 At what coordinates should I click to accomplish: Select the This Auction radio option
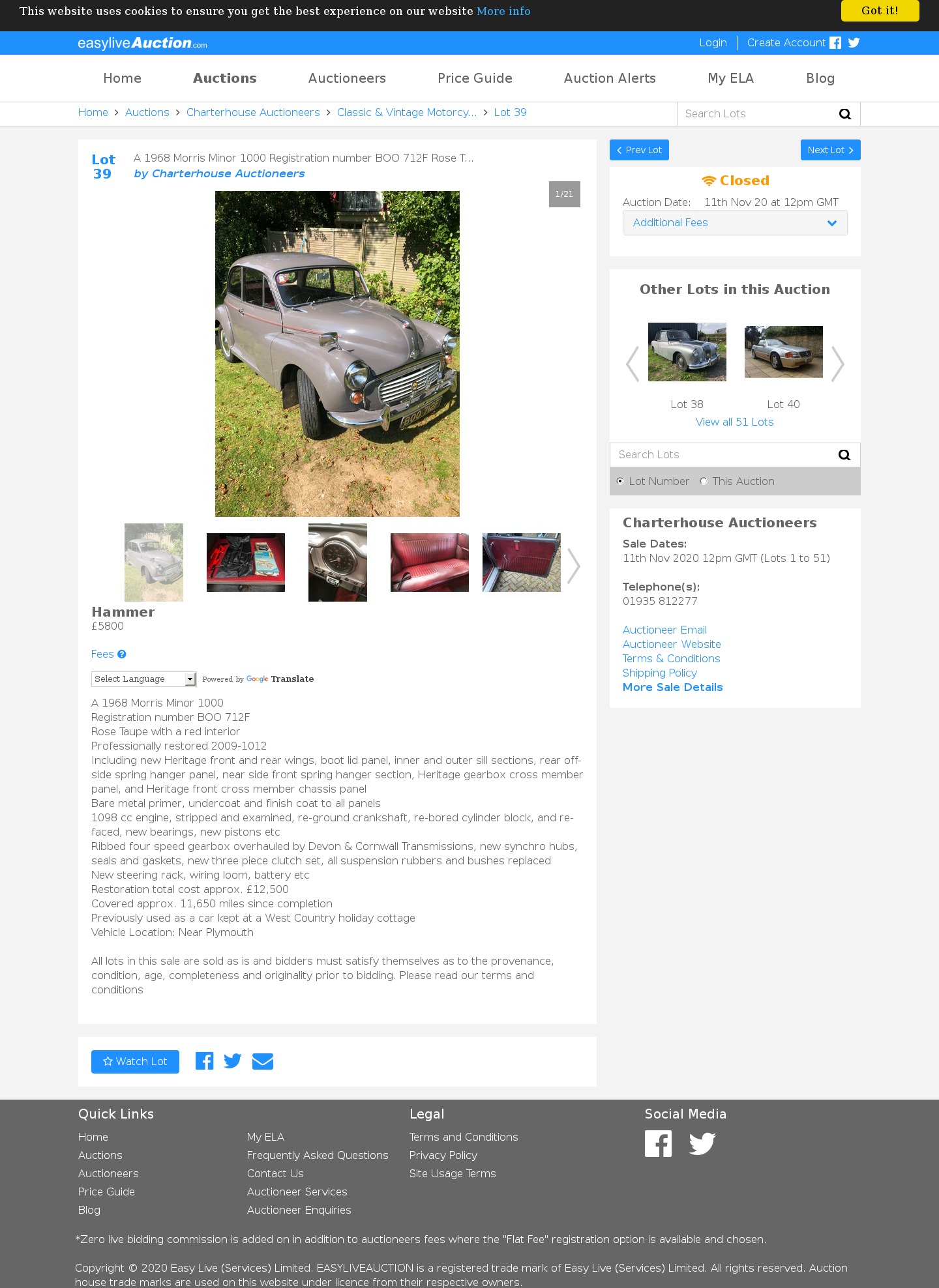point(704,482)
